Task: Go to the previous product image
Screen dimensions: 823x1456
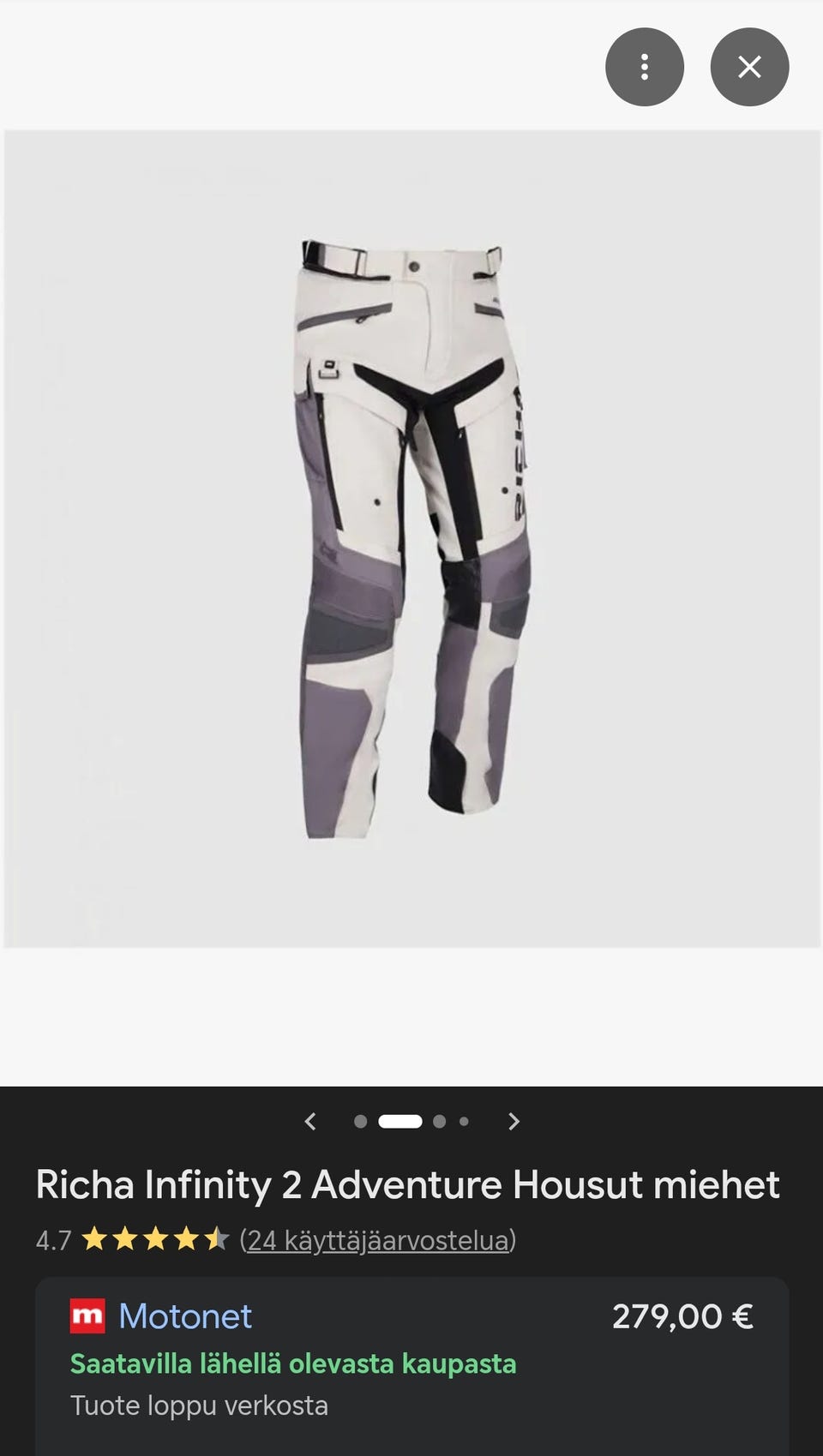Action: click(x=310, y=1121)
